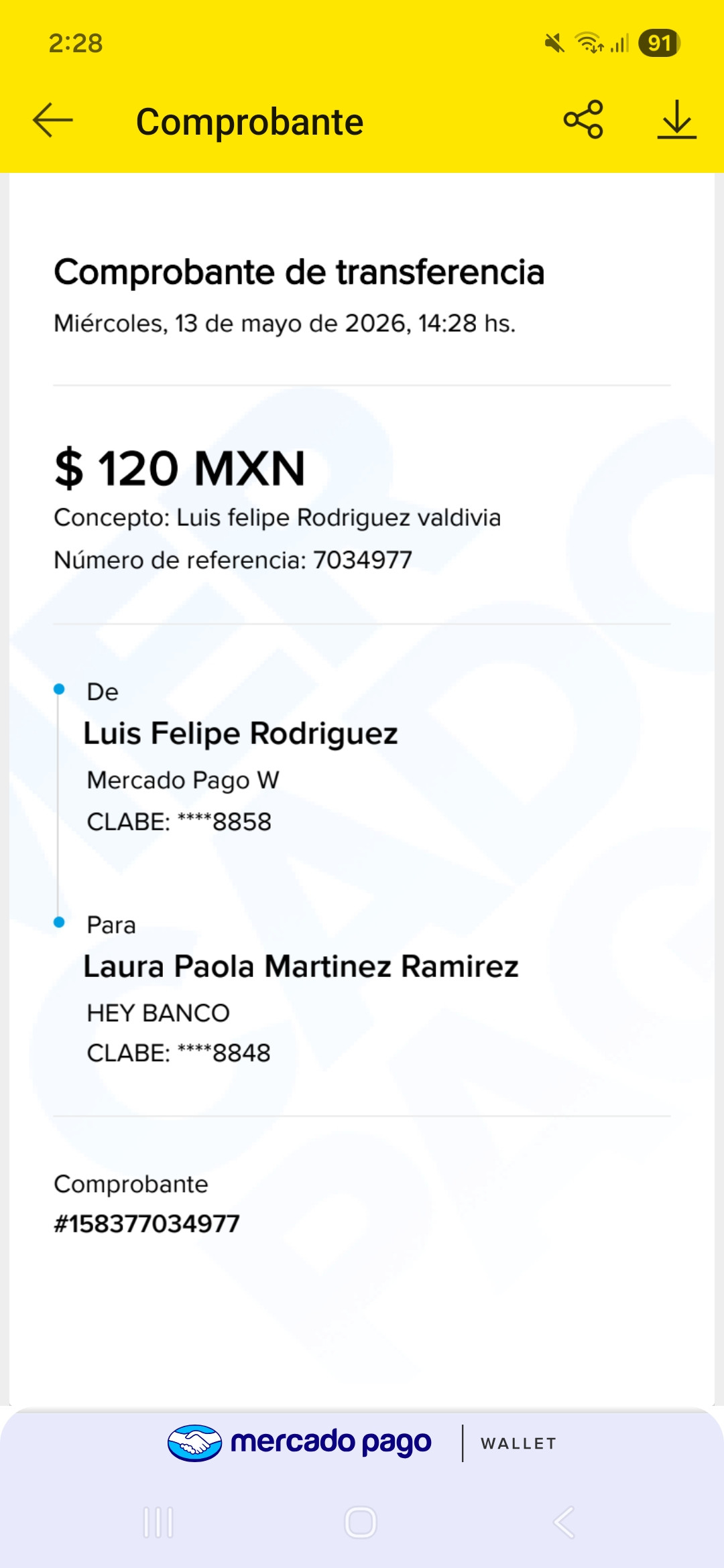Go back using the top-left arrow
The image size is (724, 1568).
pyautogui.click(x=53, y=121)
